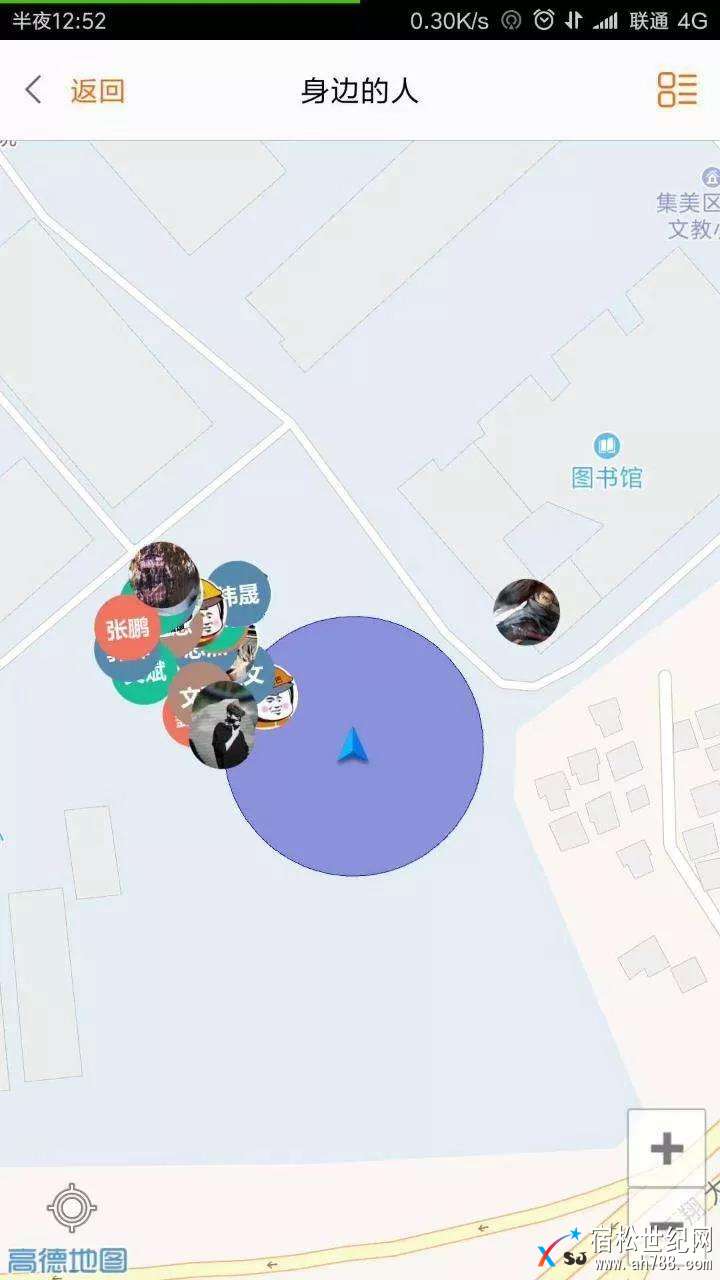Tap the man-in-black photo avatar marker
Viewport: 720px width, 1280px height.
pos(223,728)
